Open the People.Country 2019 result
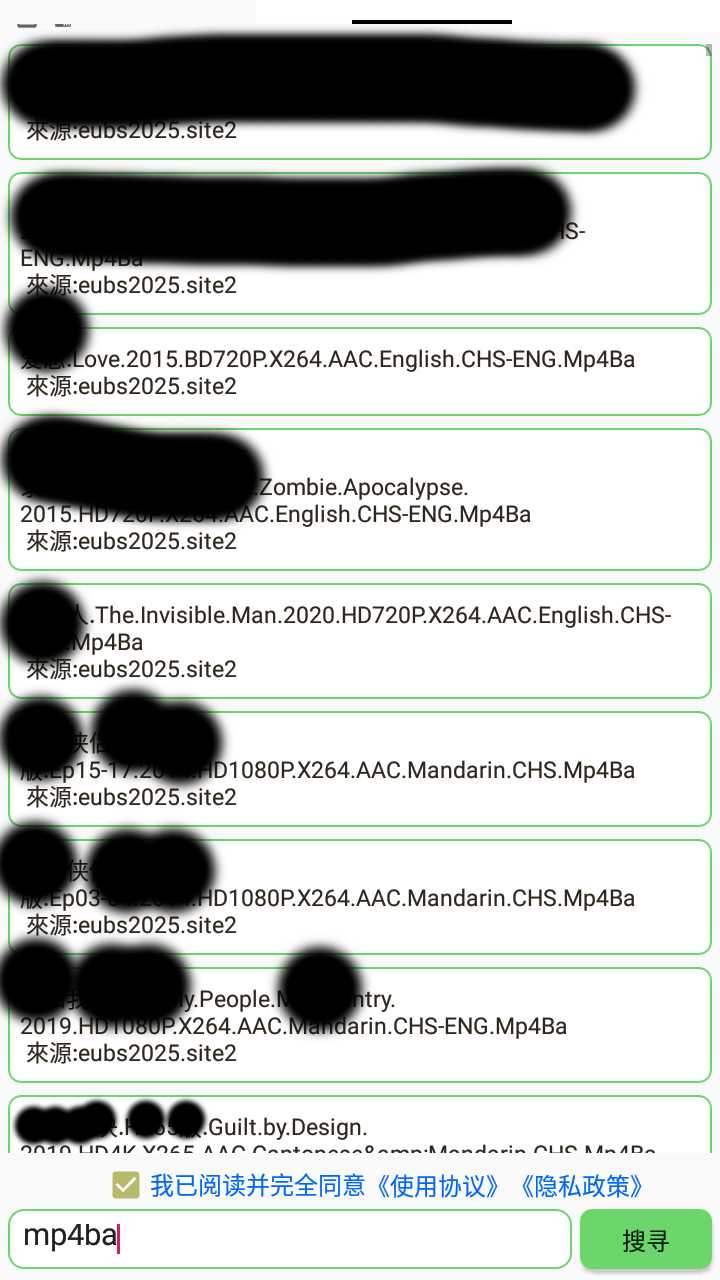 tap(360, 1025)
